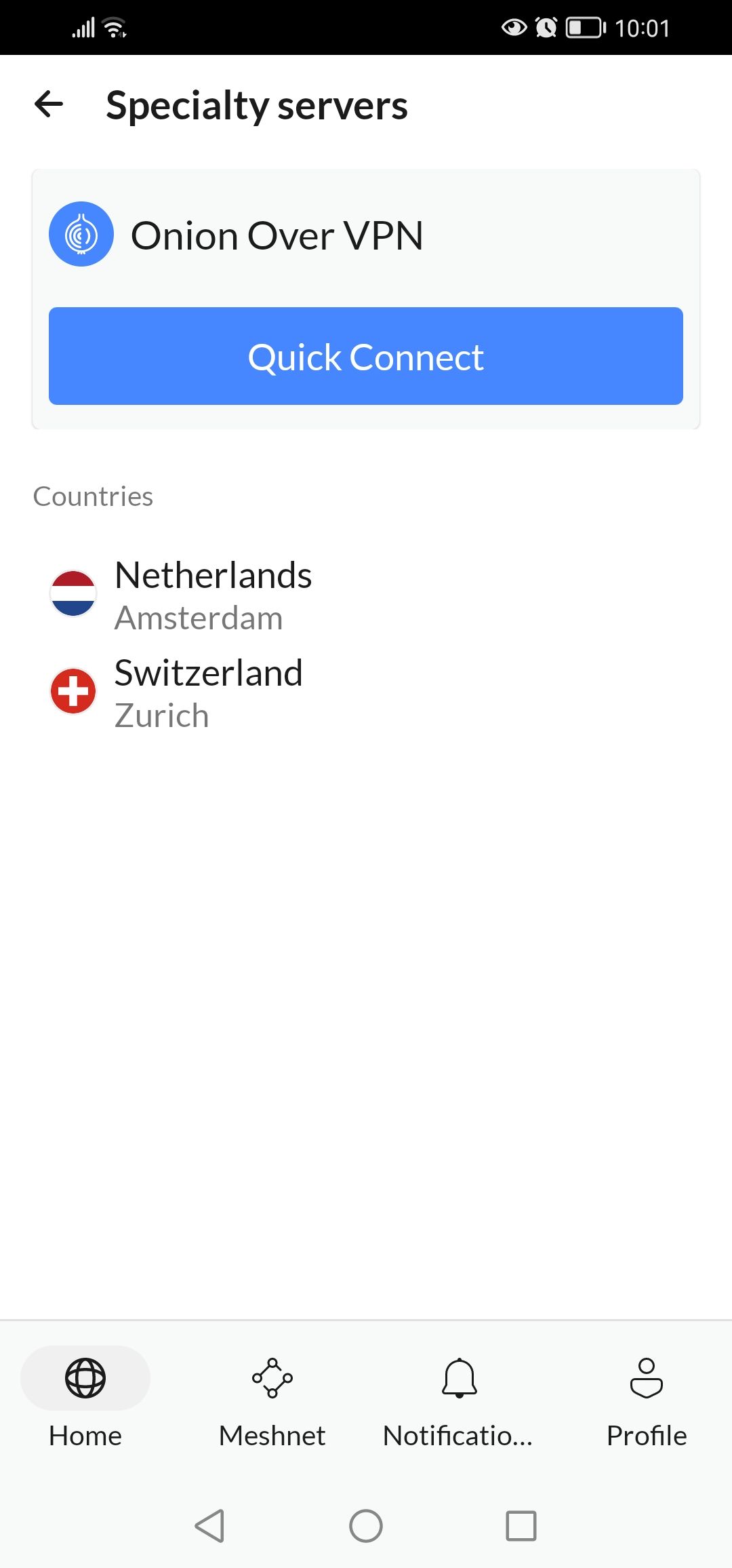Tap the Countries section header
This screenshot has height=1568, width=732.
point(93,496)
